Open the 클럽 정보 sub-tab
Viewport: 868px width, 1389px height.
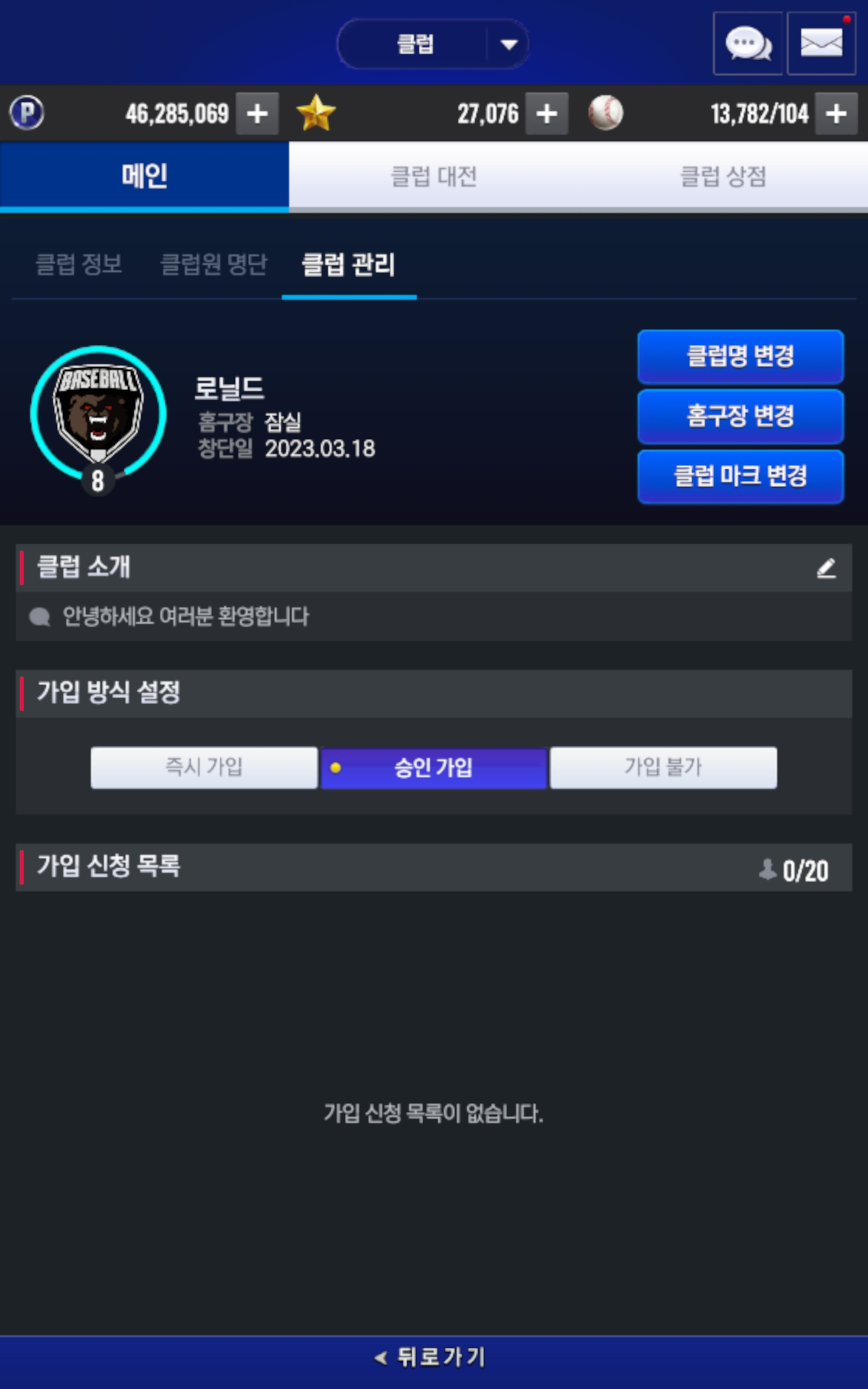[x=79, y=264]
